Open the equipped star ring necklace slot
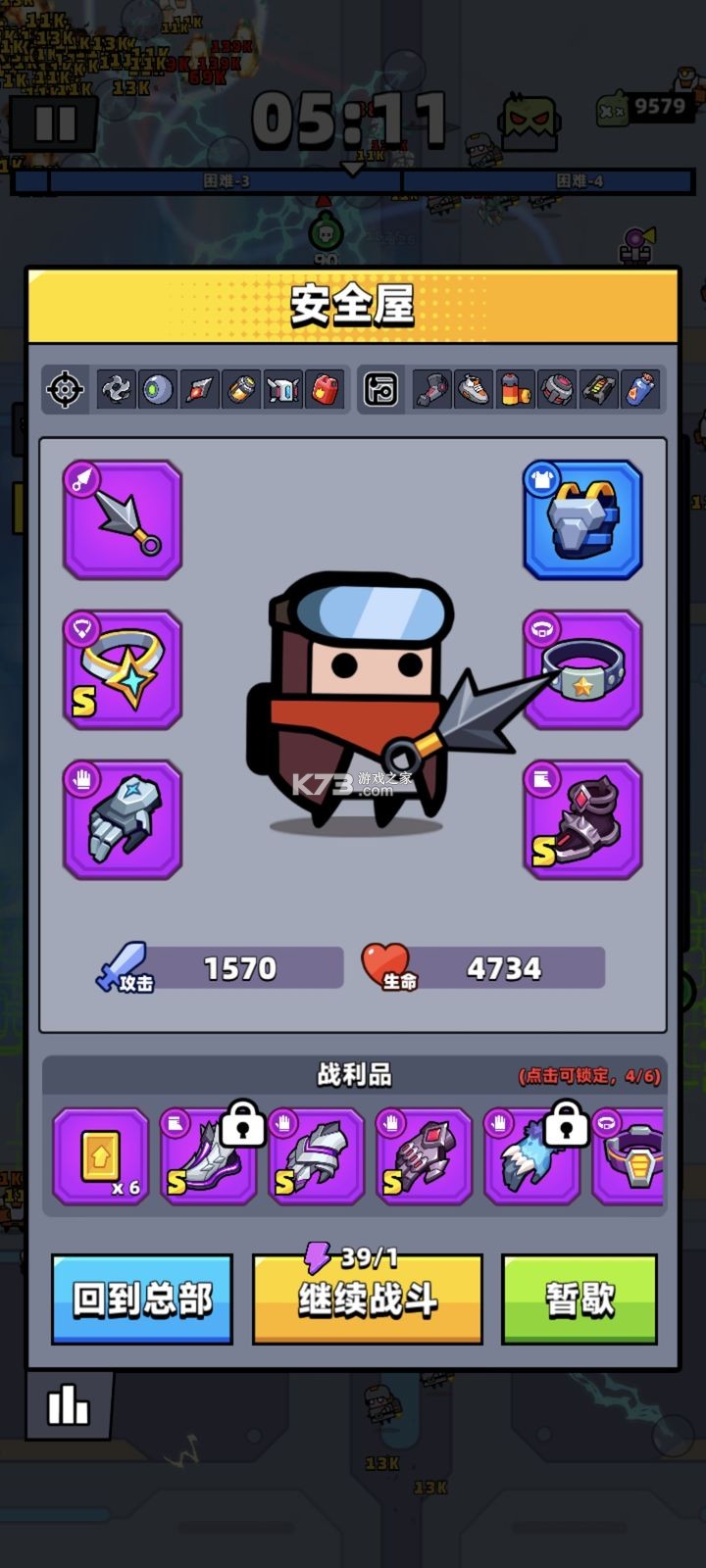The height and width of the screenshot is (1568, 706). click(123, 669)
